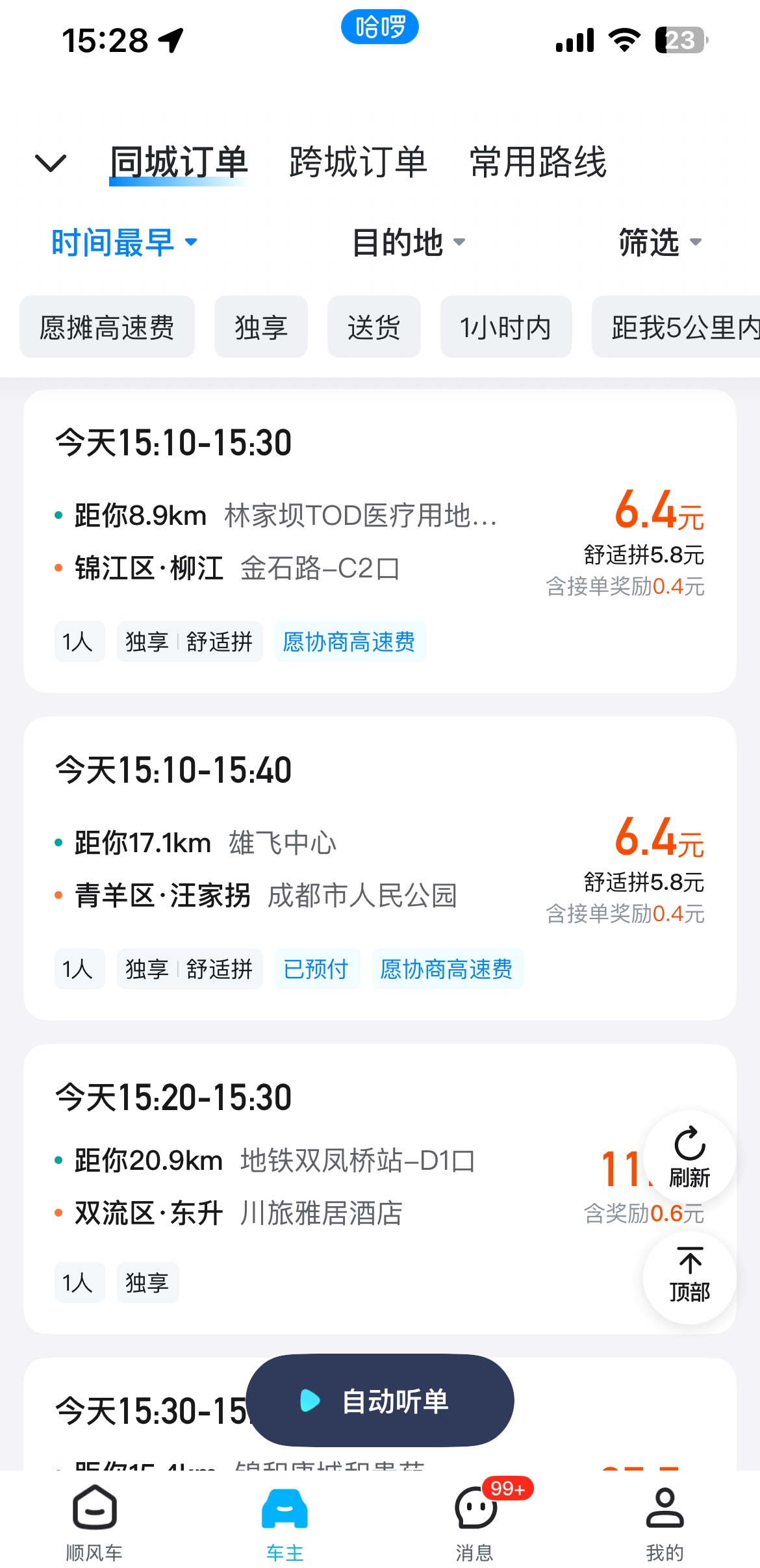Start 自动听单 auto order listening
The width and height of the screenshot is (760, 1568).
click(380, 1400)
